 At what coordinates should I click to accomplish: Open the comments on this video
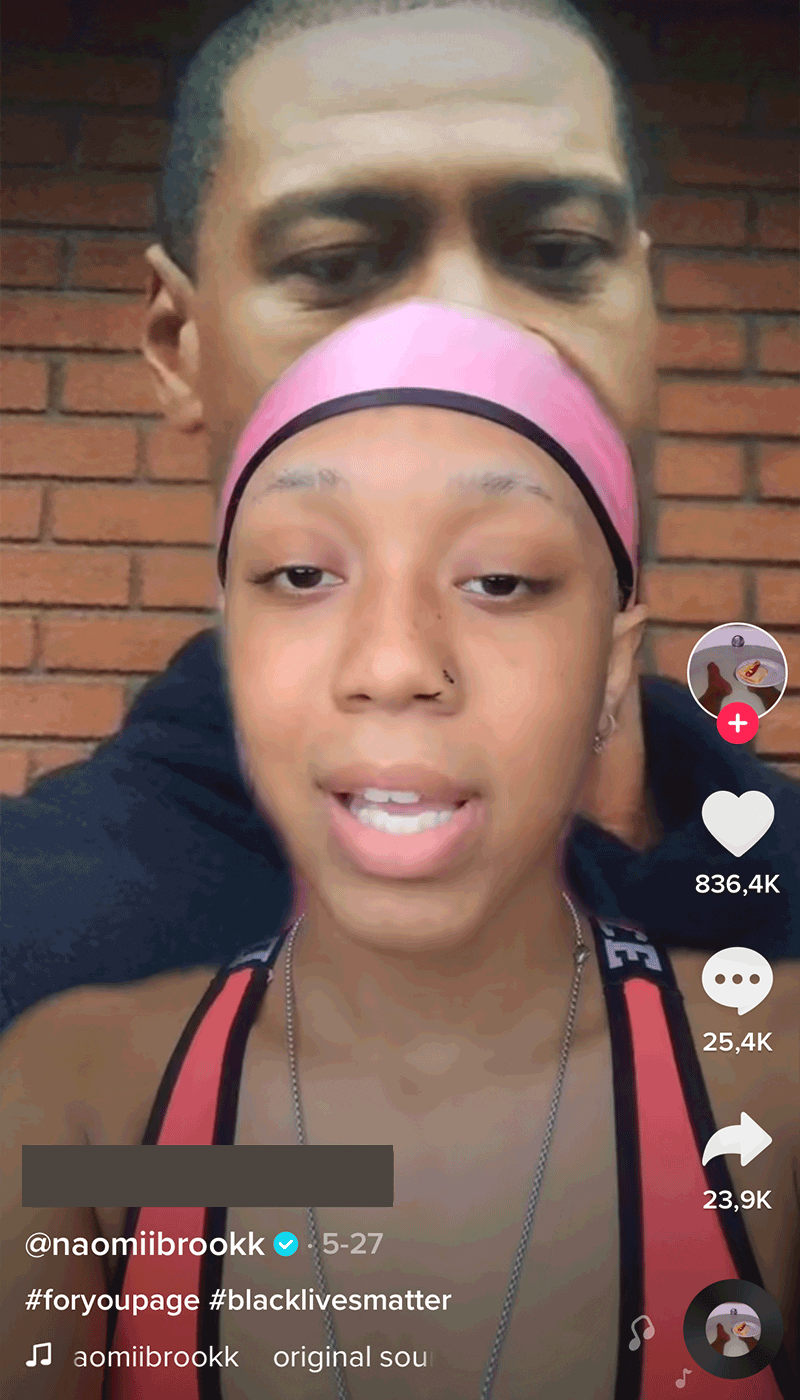click(x=737, y=981)
